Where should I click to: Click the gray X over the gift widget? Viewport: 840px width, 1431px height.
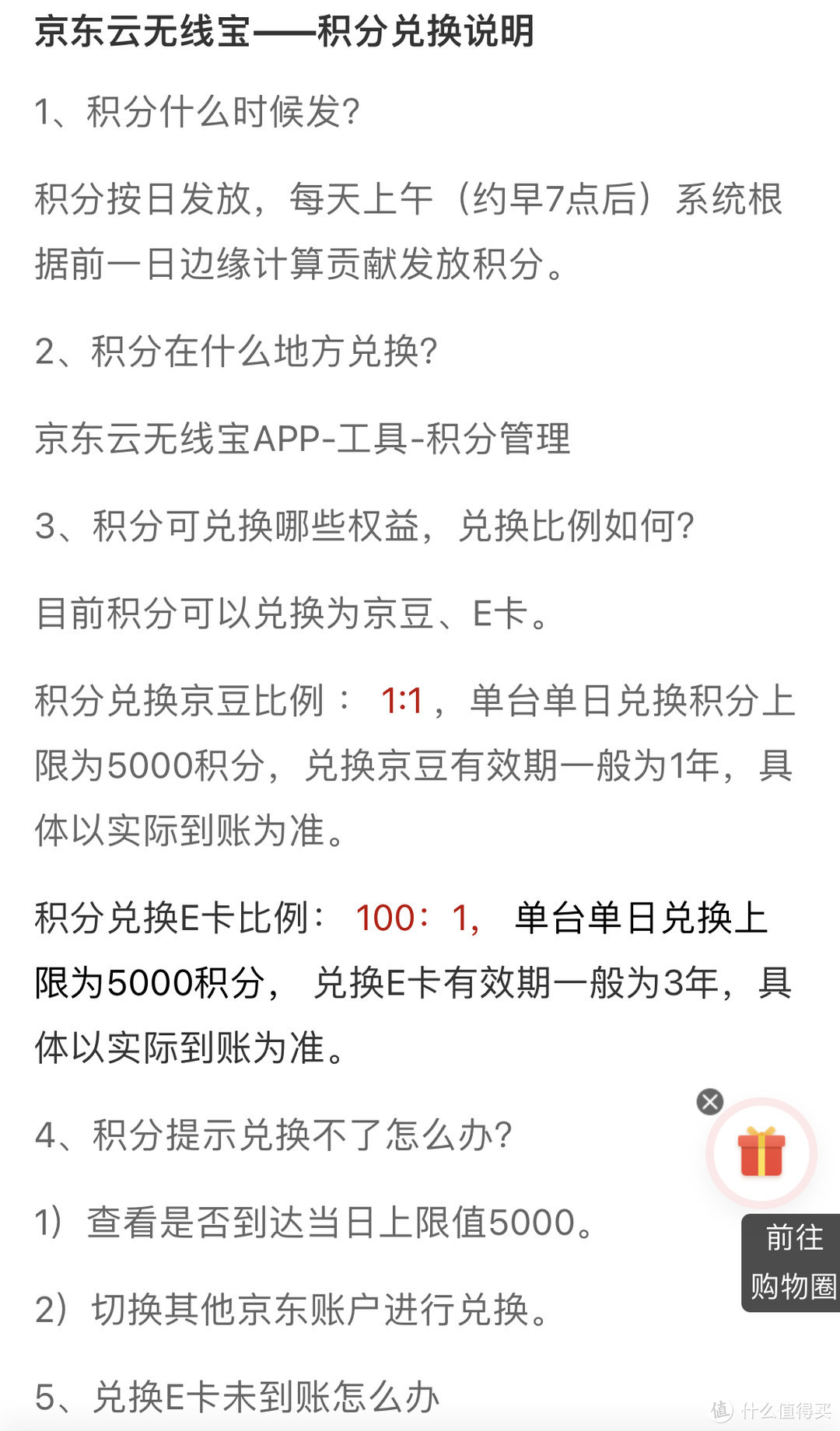(709, 1103)
